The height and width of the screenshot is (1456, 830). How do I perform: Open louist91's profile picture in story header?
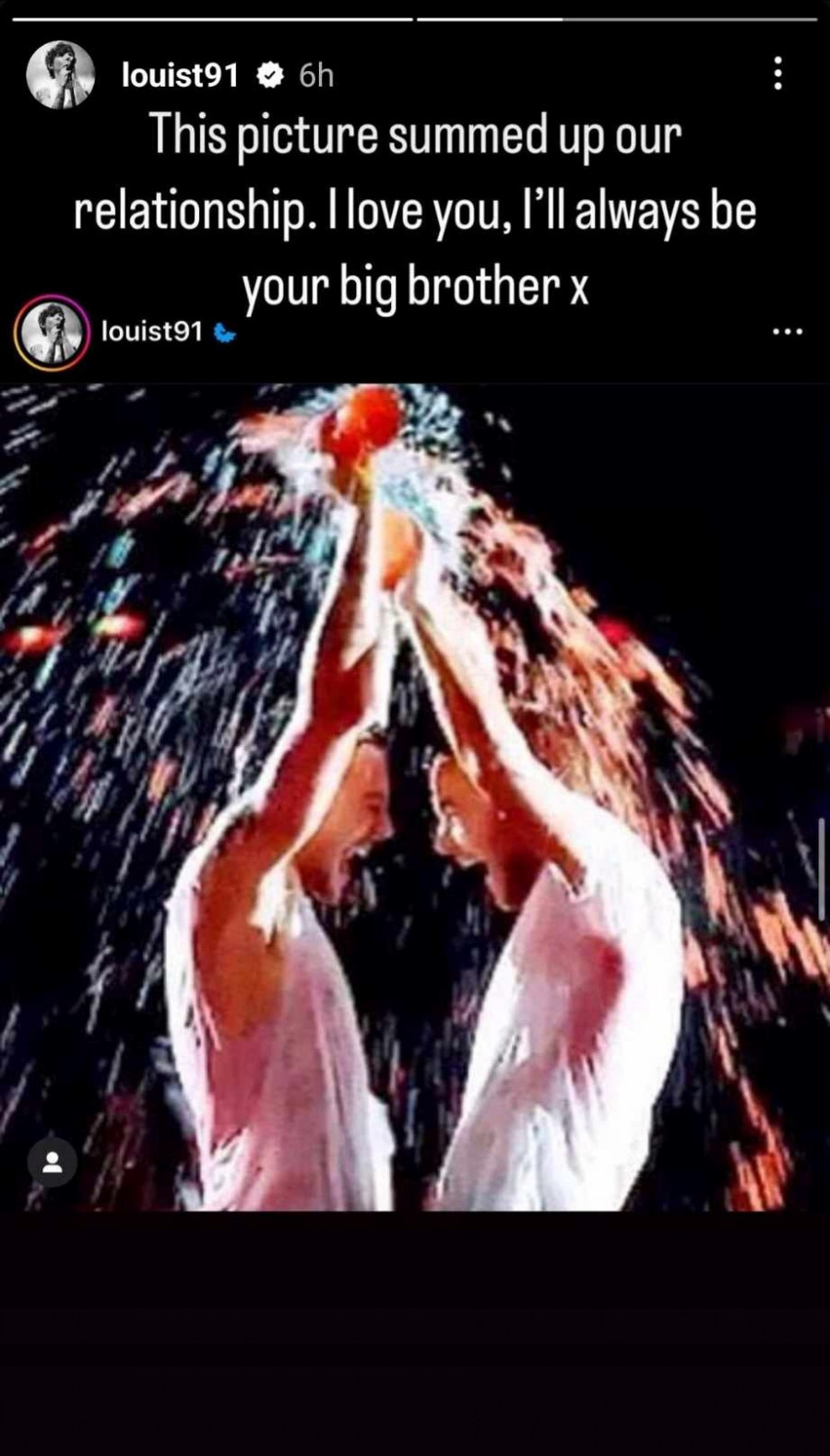(60, 75)
